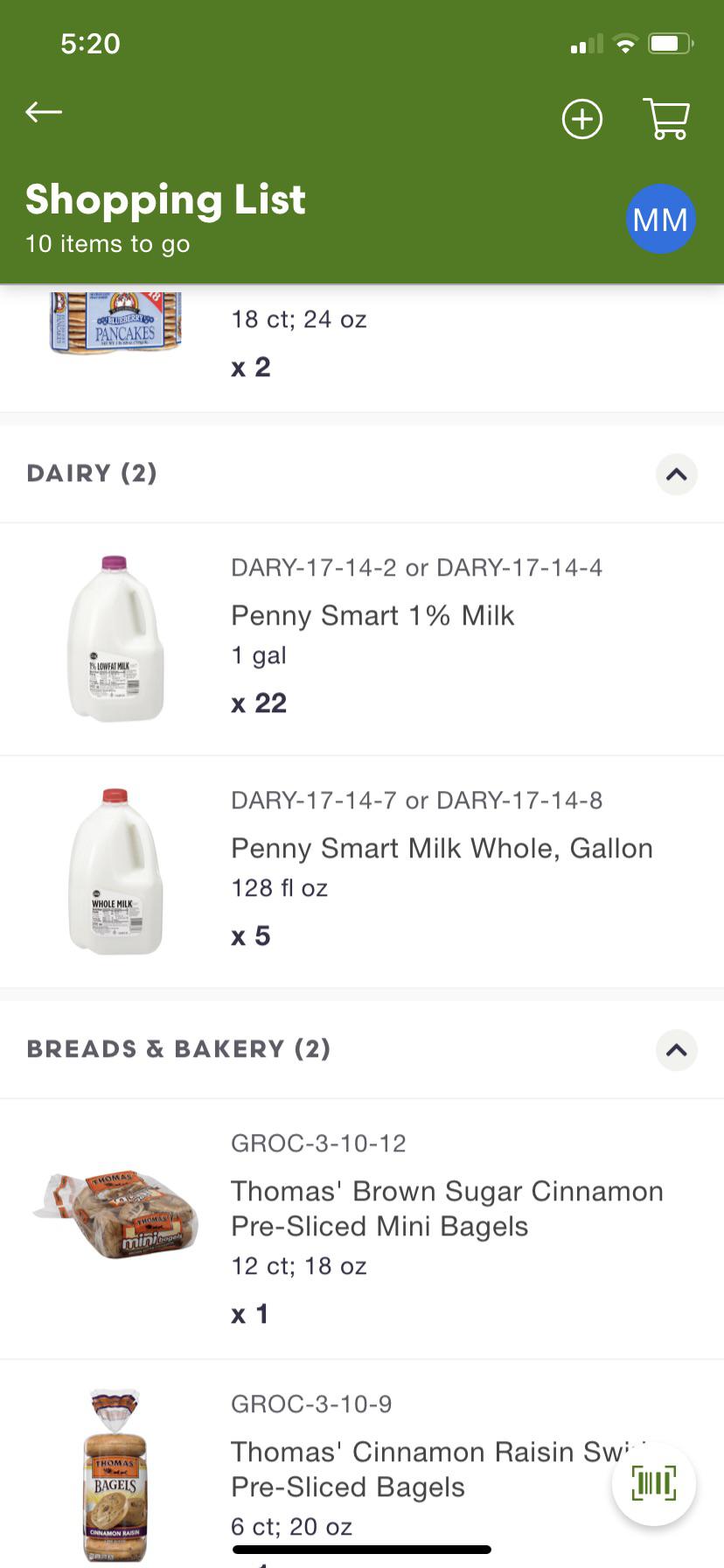Tap the MM profile avatar
The height and width of the screenshot is (1568, 724).
661,218
